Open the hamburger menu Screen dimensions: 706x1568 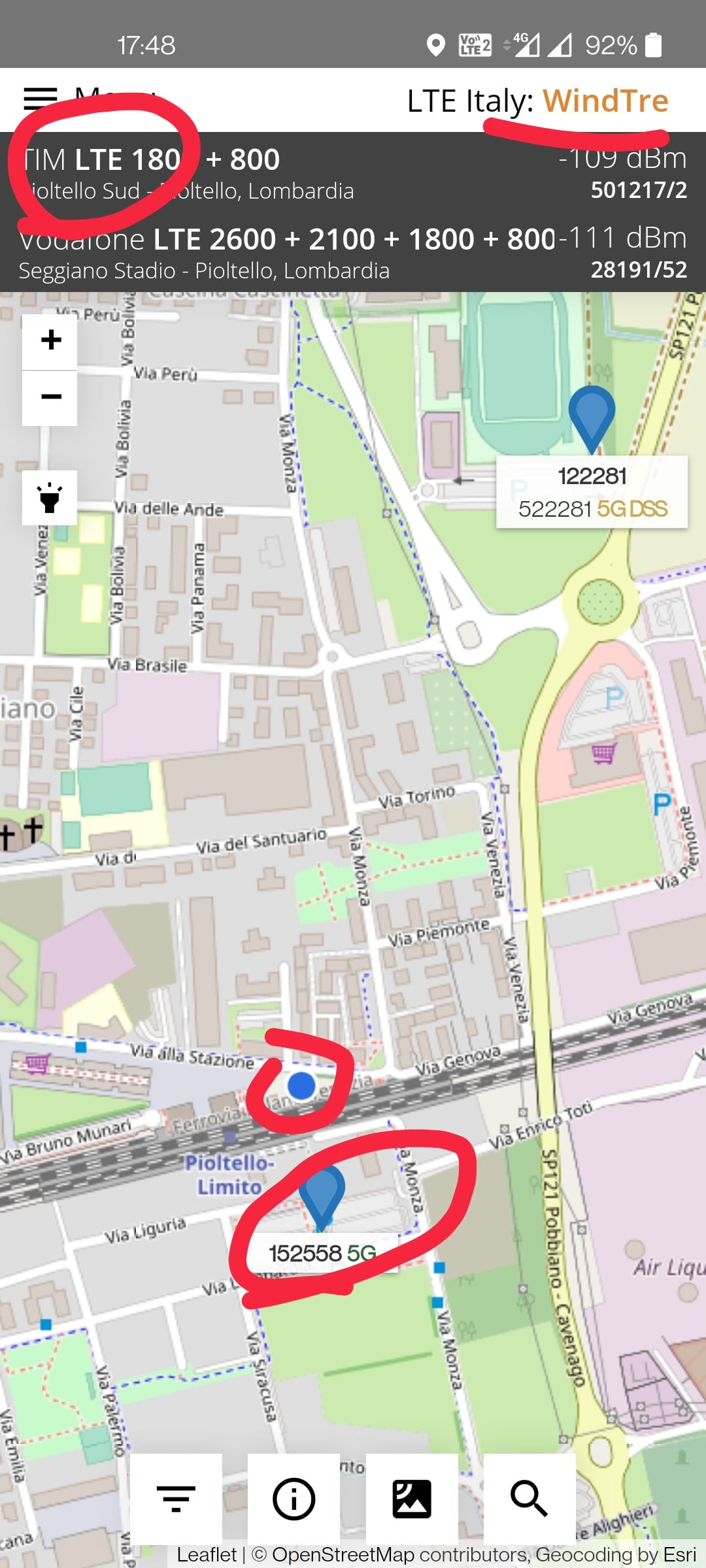(x=41, y=99)
